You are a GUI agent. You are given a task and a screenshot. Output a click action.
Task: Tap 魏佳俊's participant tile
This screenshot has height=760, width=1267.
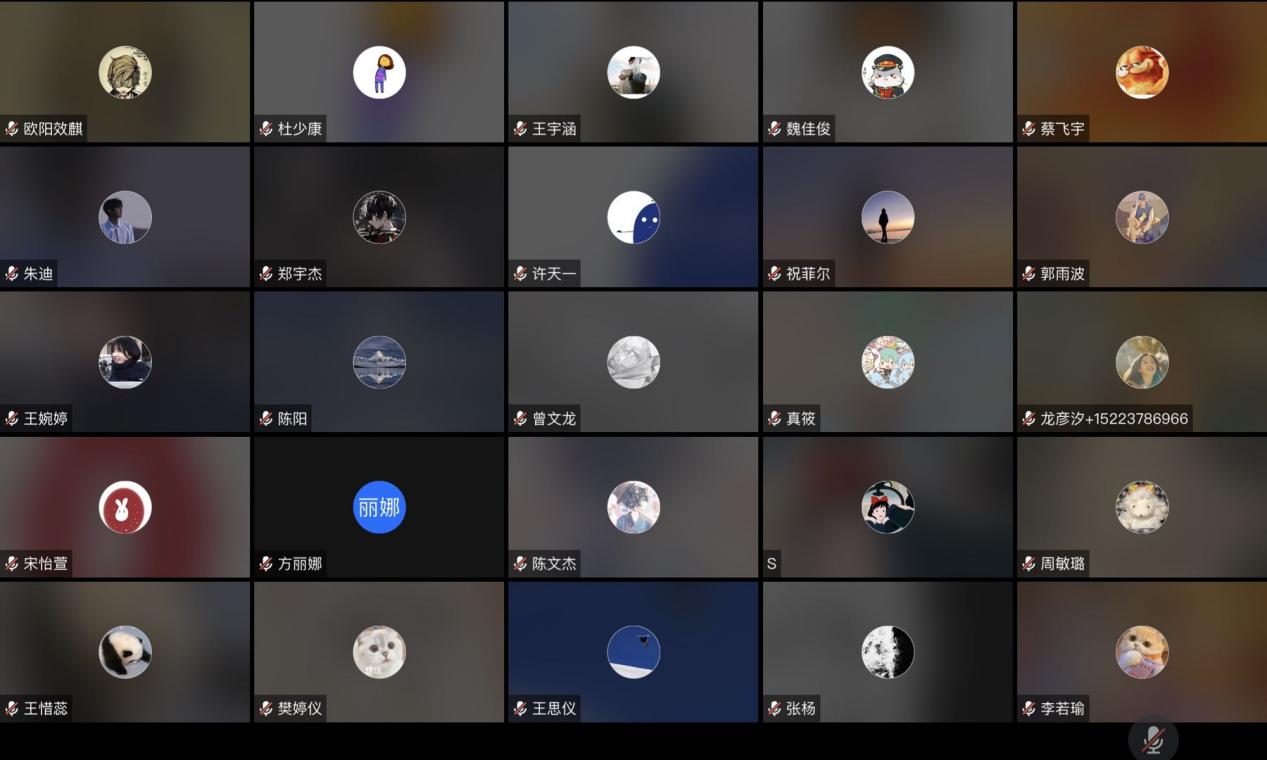(887, 72)
